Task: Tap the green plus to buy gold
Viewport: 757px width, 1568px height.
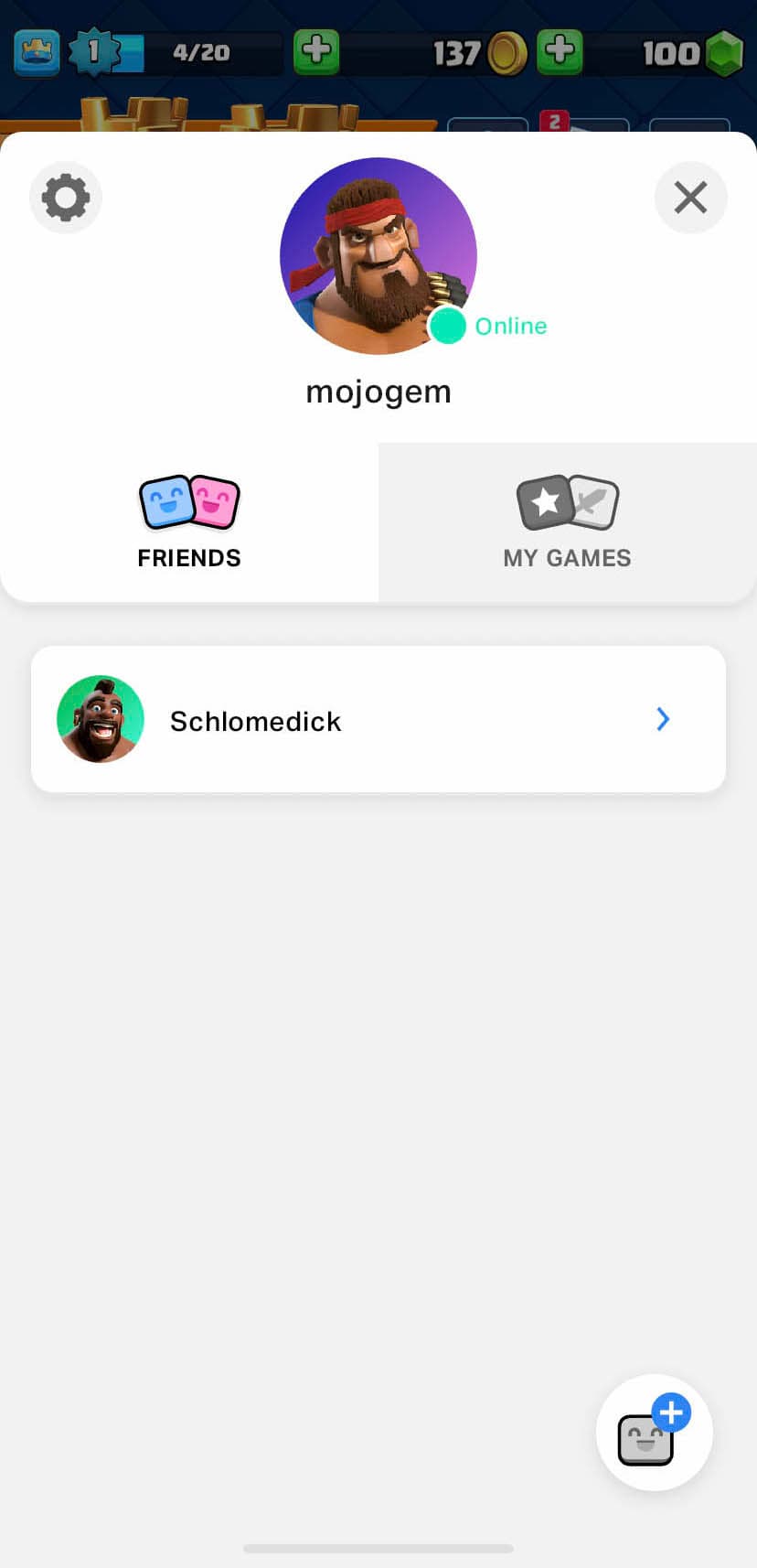Action: pos(561,52)
